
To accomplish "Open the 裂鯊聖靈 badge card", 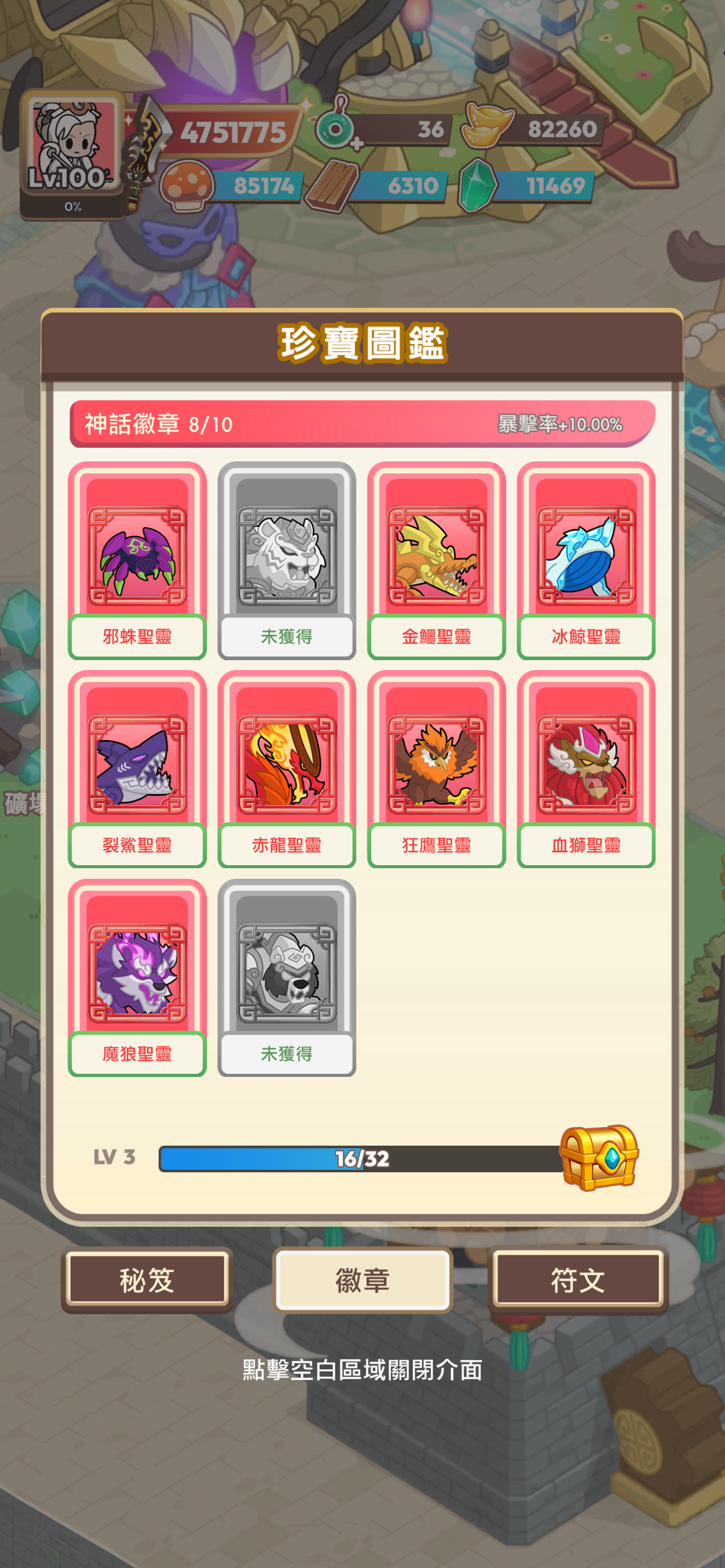I will (x=137, y=768).
